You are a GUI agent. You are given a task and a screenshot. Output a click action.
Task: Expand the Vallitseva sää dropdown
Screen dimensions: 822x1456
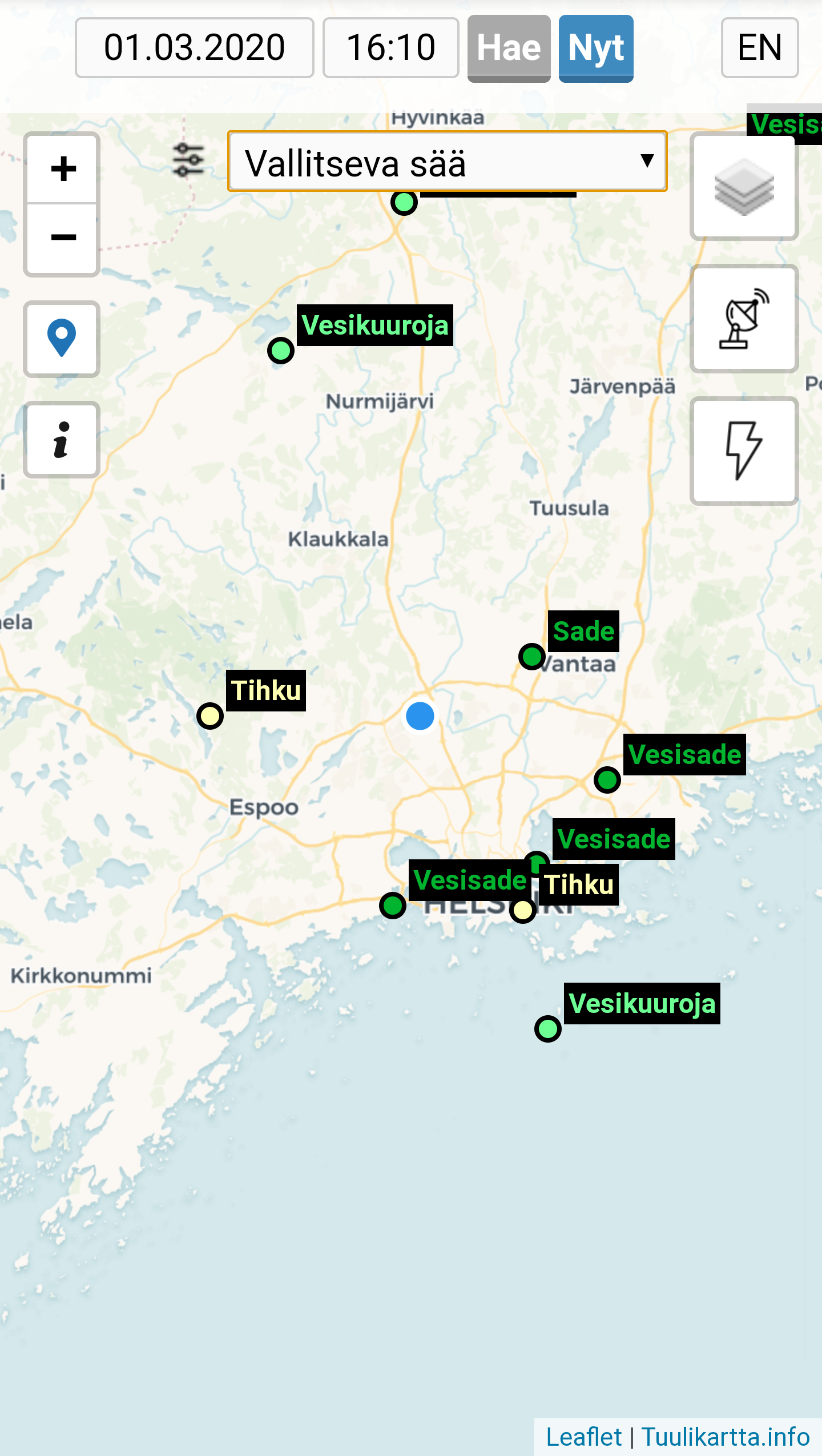tap(447, 162)
